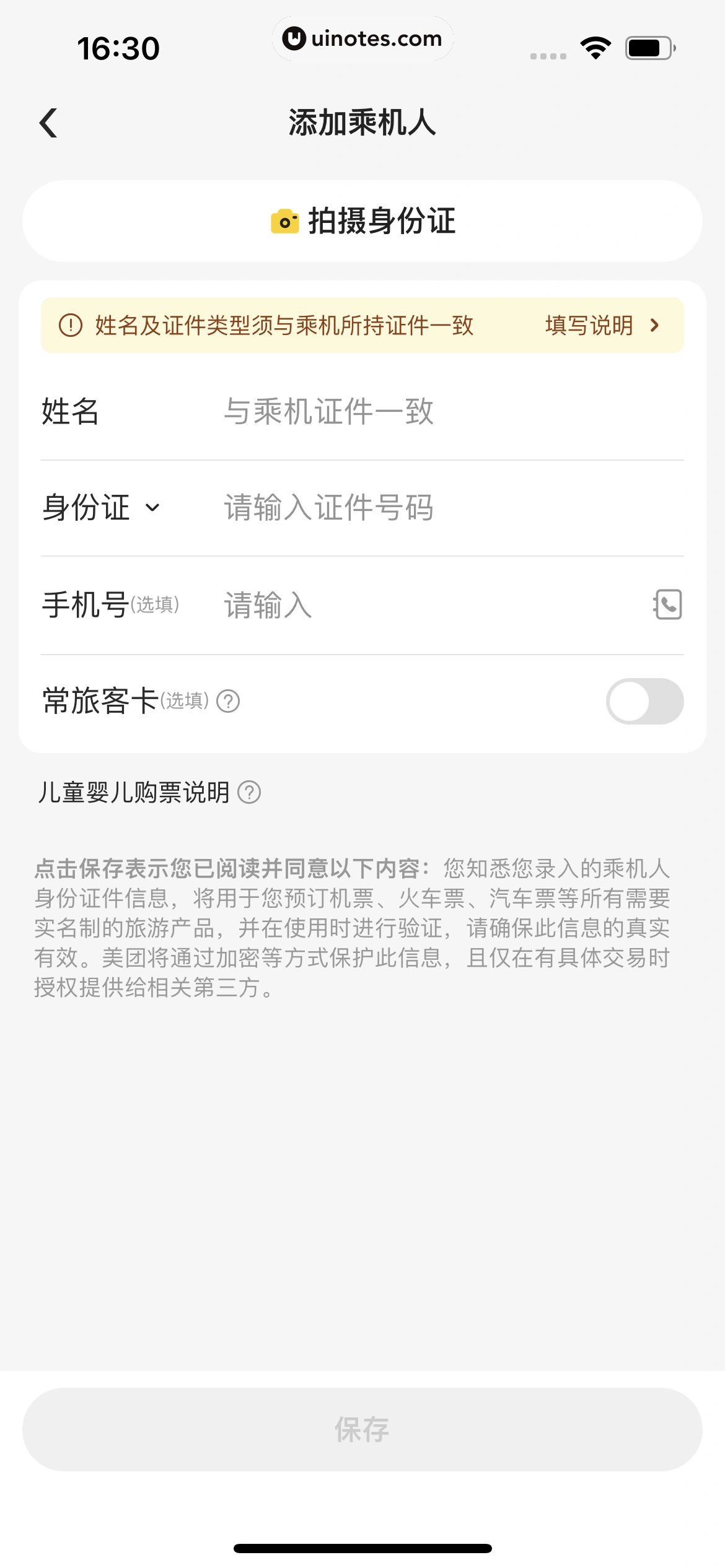Pick a phone number from contacts icon

point(667,604)
